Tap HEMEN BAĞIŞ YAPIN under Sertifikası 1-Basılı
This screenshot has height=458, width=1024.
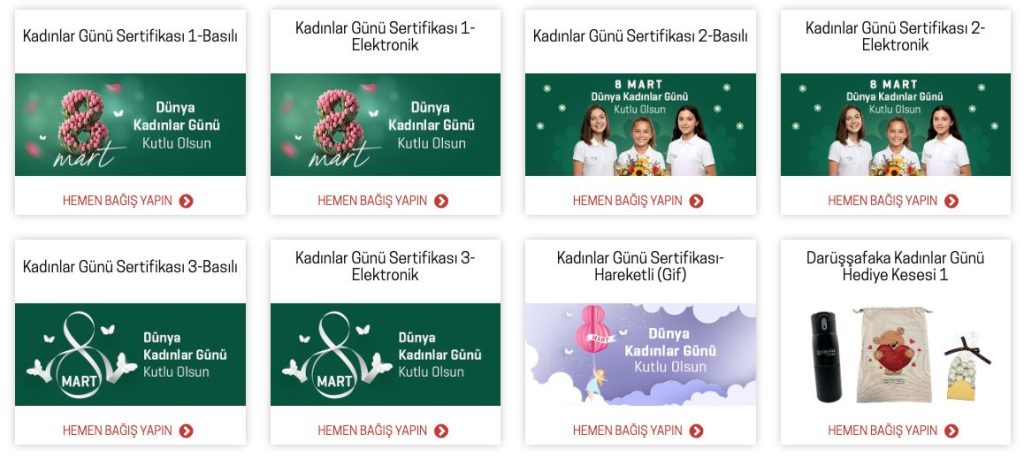click(128, 201)
